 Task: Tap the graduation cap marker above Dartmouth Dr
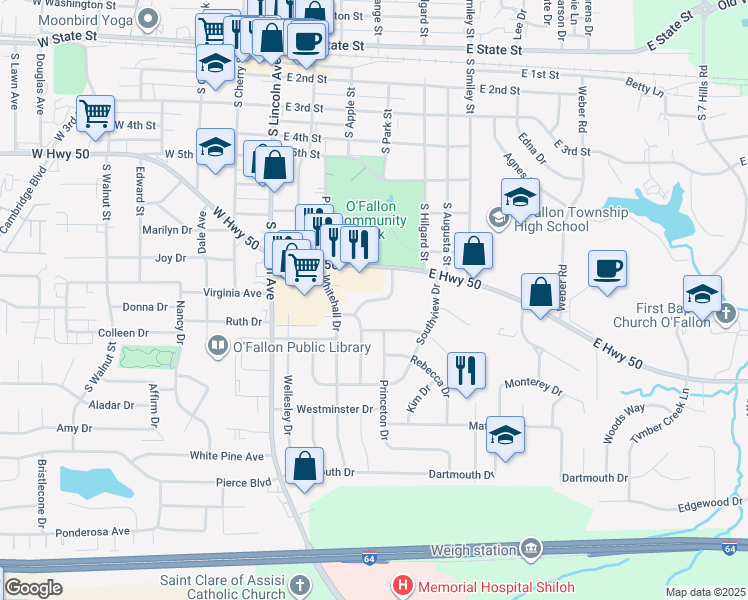click(x=506, y=435)
